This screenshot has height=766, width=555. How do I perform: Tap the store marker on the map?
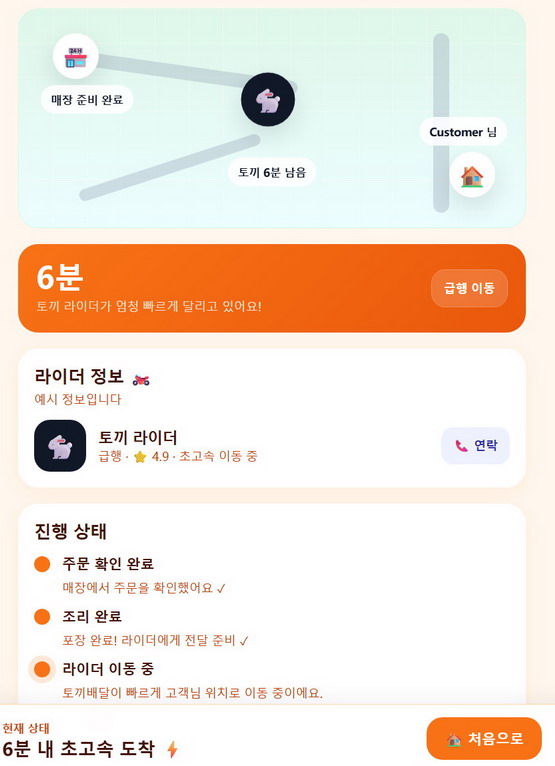pyautogui.click(x=76, y=57)
